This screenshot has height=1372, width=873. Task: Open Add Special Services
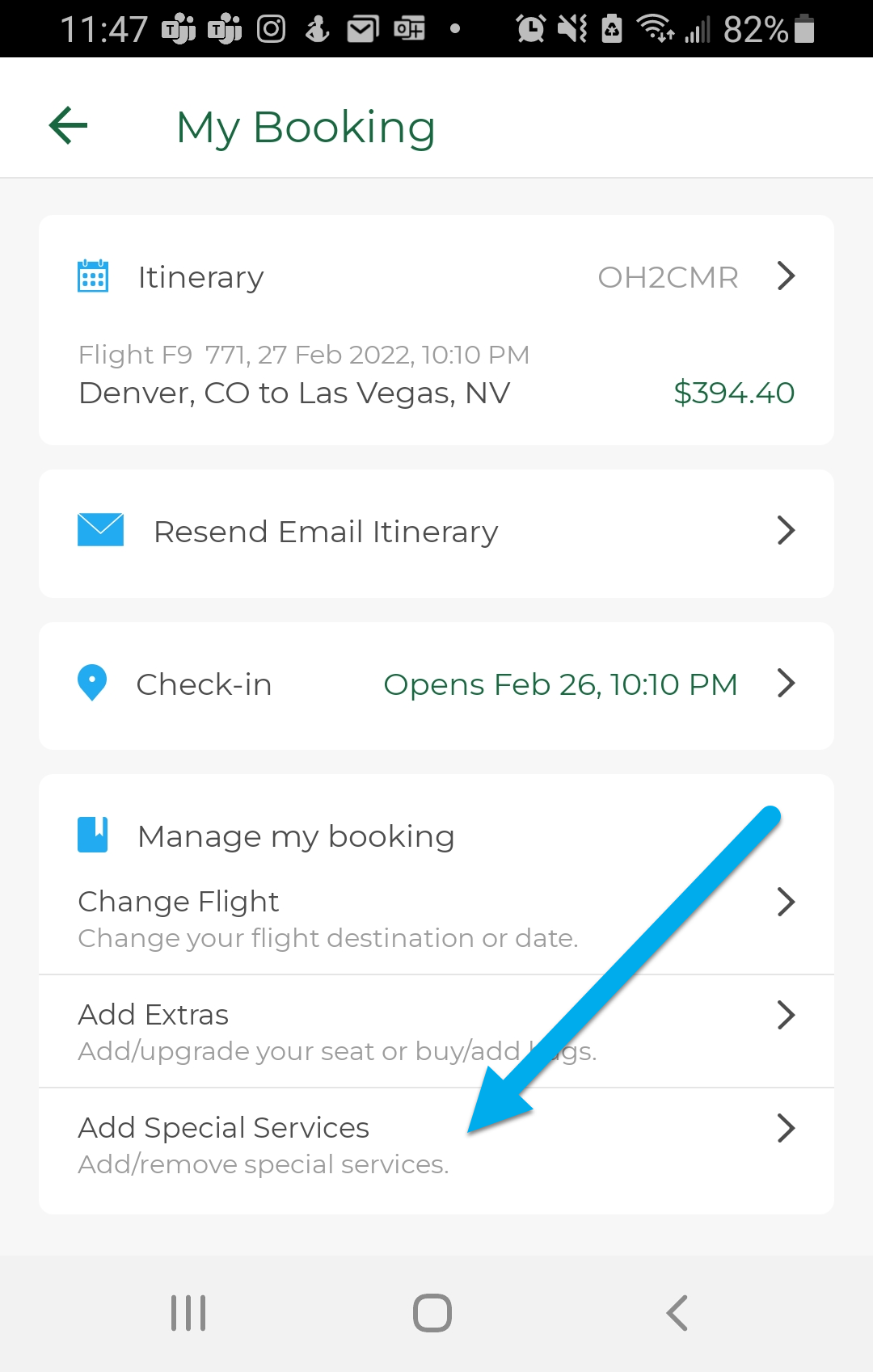tap(436, 1144)
